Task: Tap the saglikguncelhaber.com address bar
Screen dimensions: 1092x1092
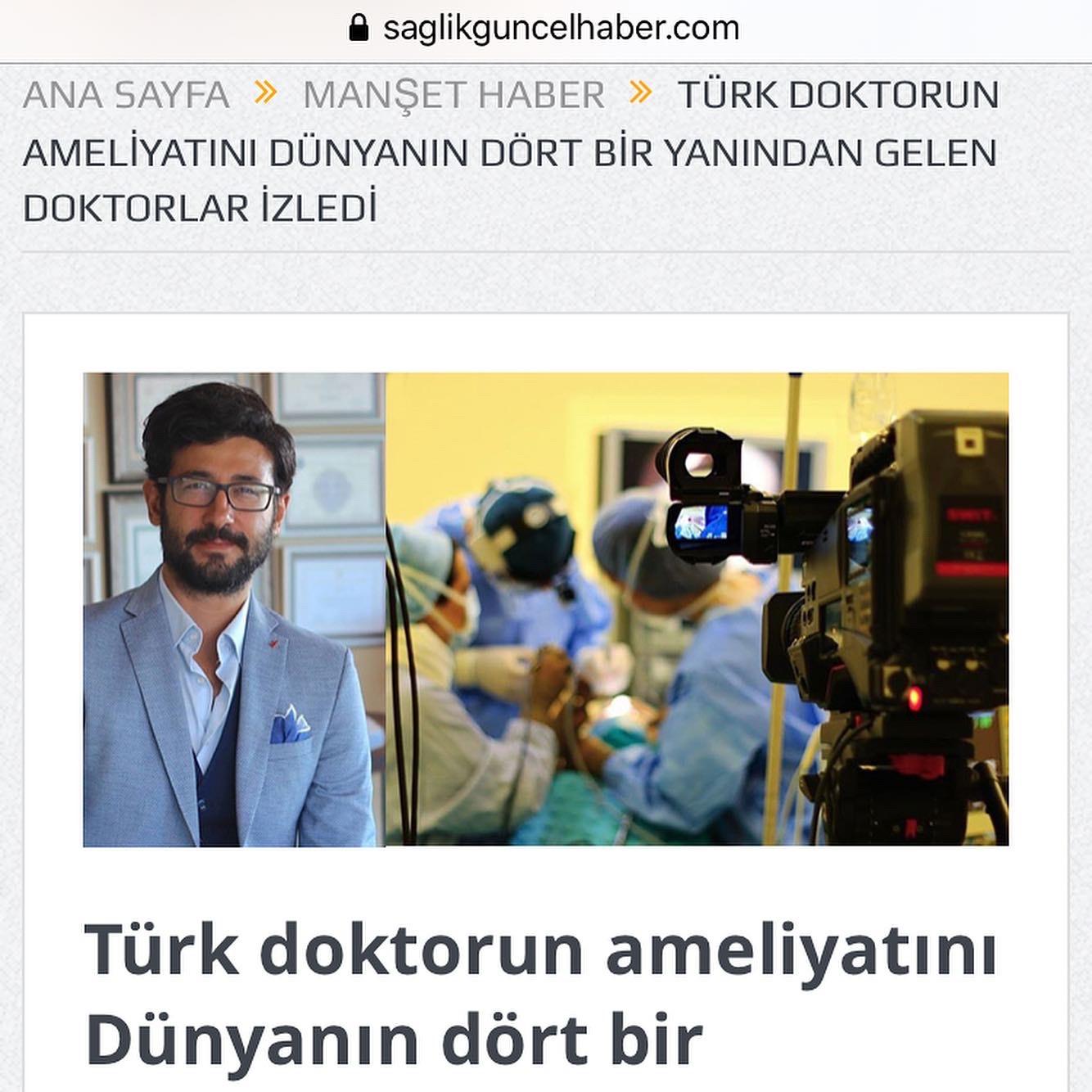Action: [545, 29]
